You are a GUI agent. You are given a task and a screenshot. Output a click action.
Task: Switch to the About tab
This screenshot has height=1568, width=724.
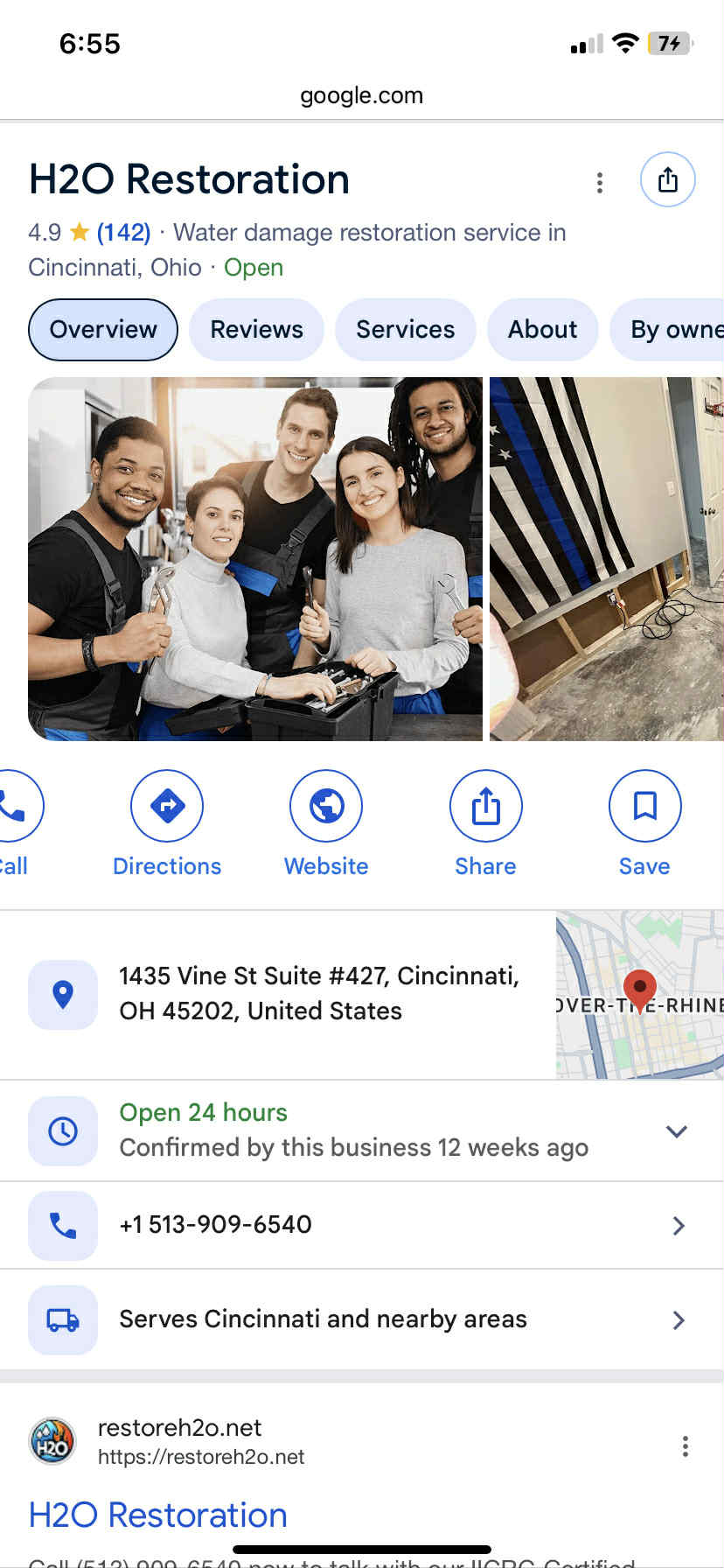(x=542, y=329)
